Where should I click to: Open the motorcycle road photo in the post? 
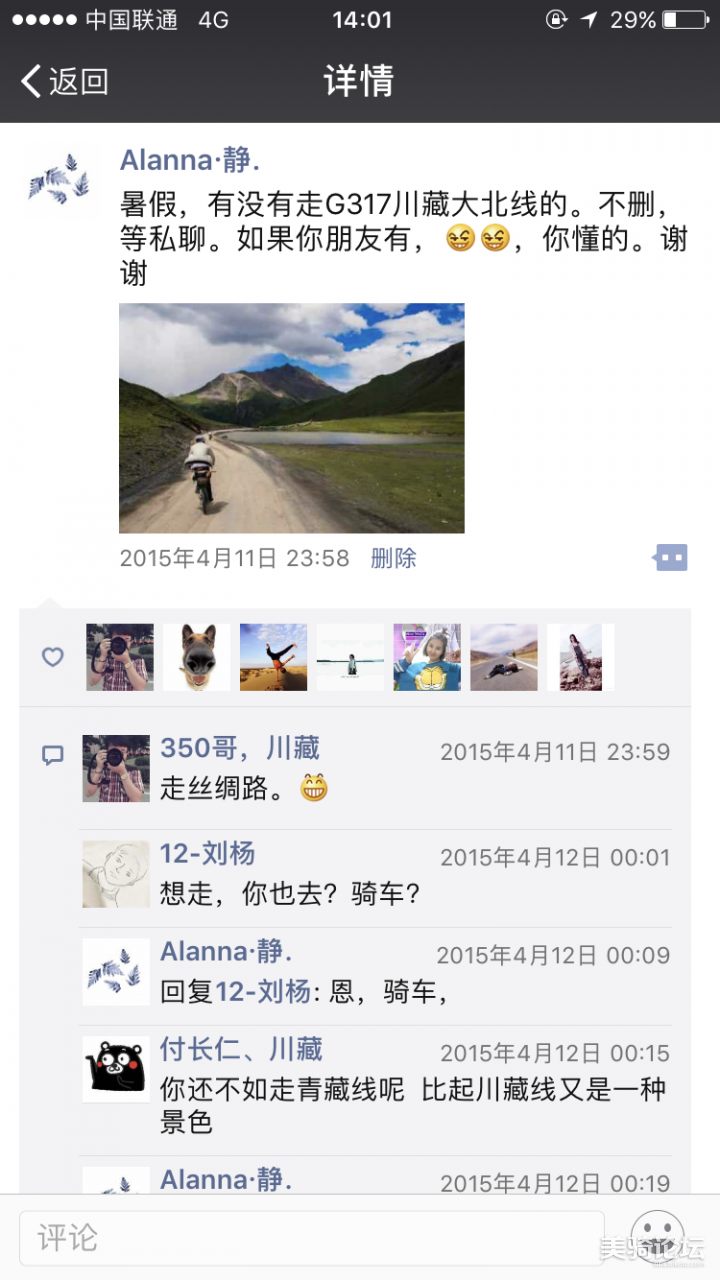[292, 418]
